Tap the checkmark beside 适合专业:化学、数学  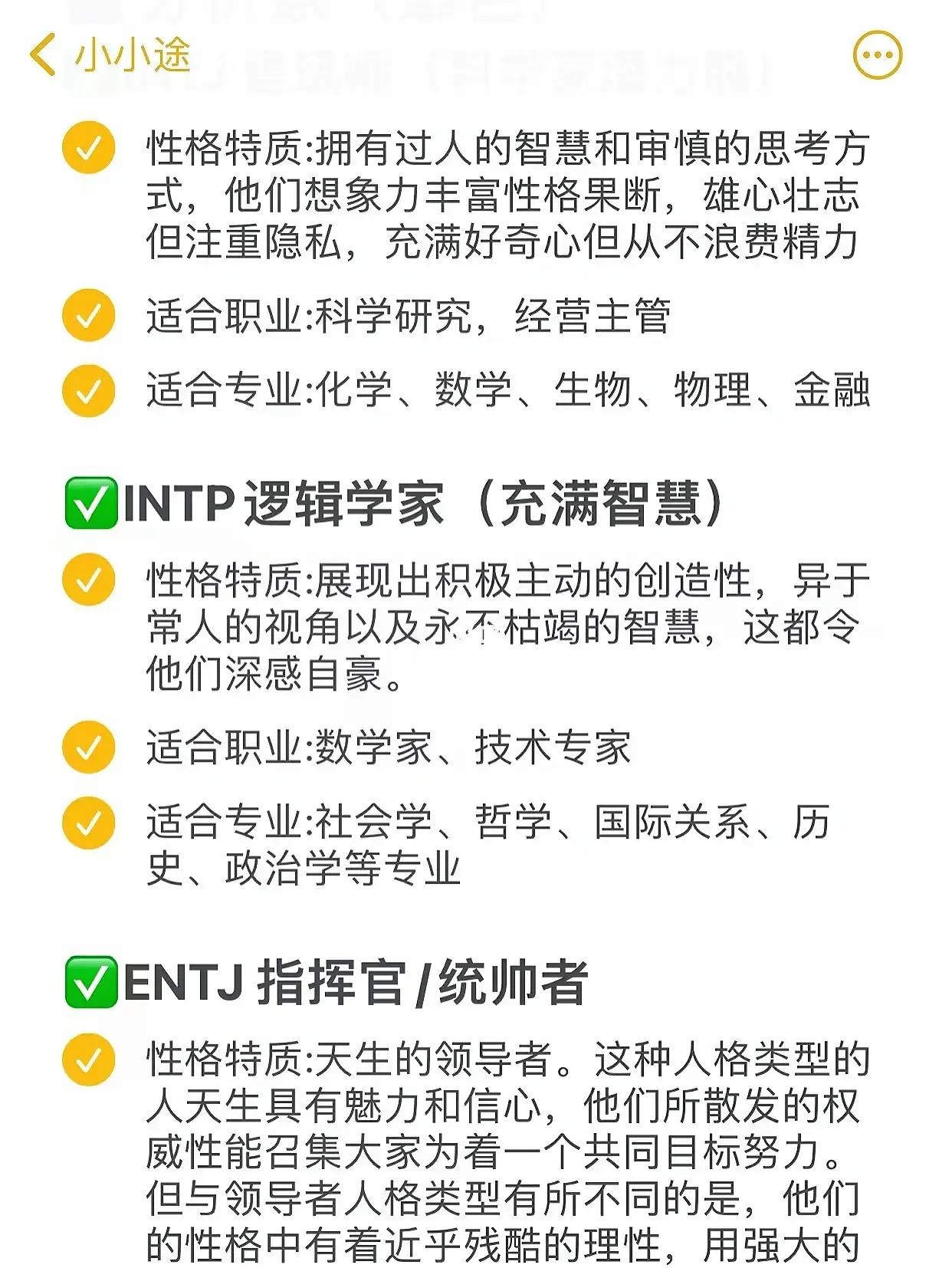point(91,389)
